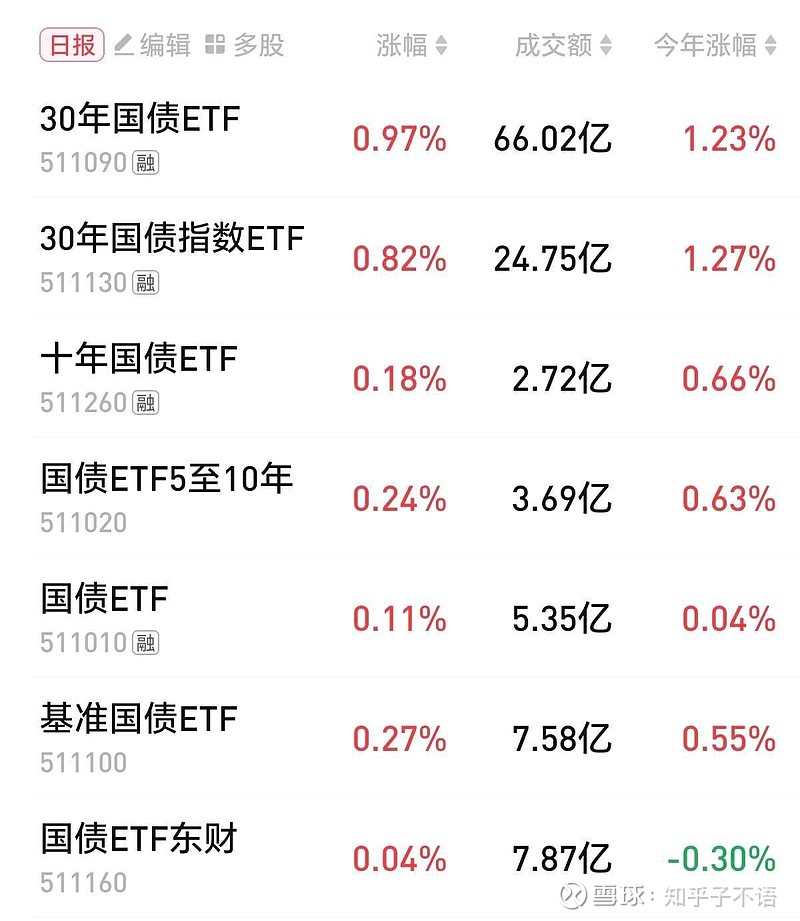Image resolution: width=800 pixels, height=921 pixels.
Task: Open 30年国债指数ETF detail page
Action: 160,237
